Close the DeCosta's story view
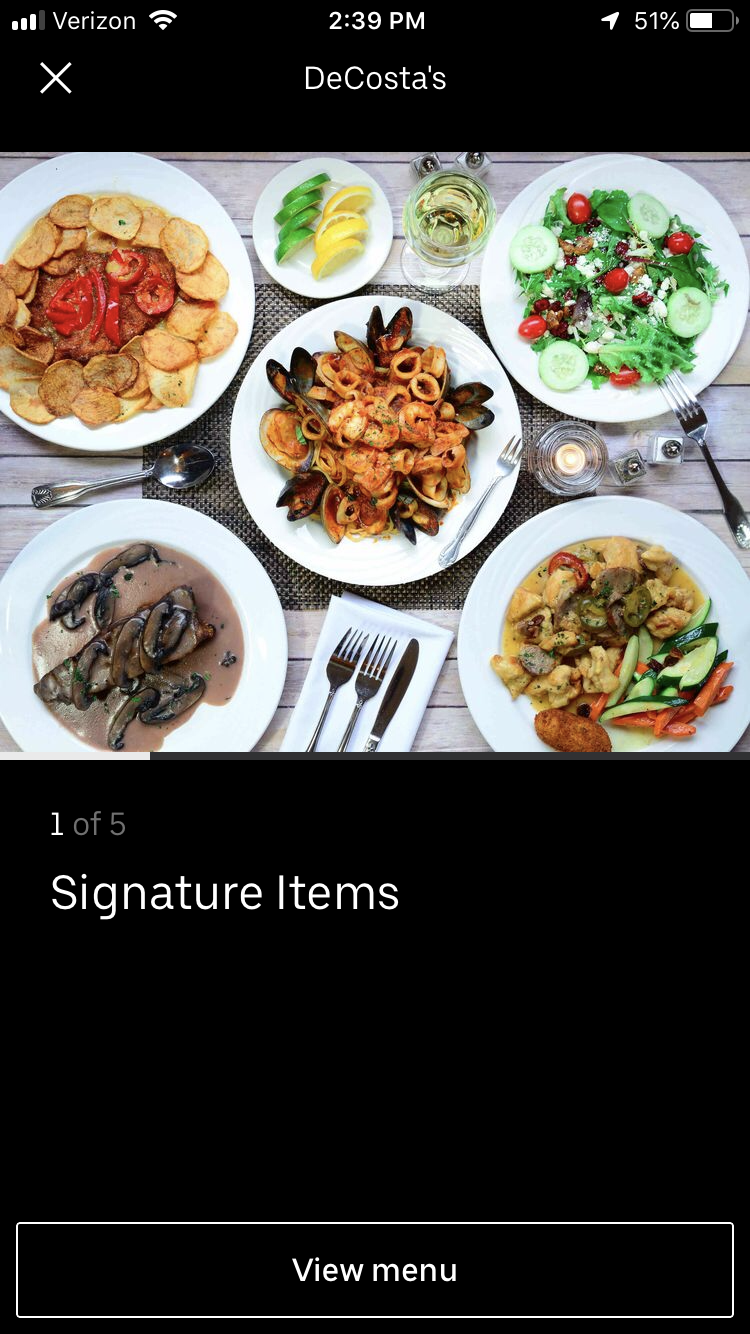Screen dimensions: 750x1334 tap(56, 78)
